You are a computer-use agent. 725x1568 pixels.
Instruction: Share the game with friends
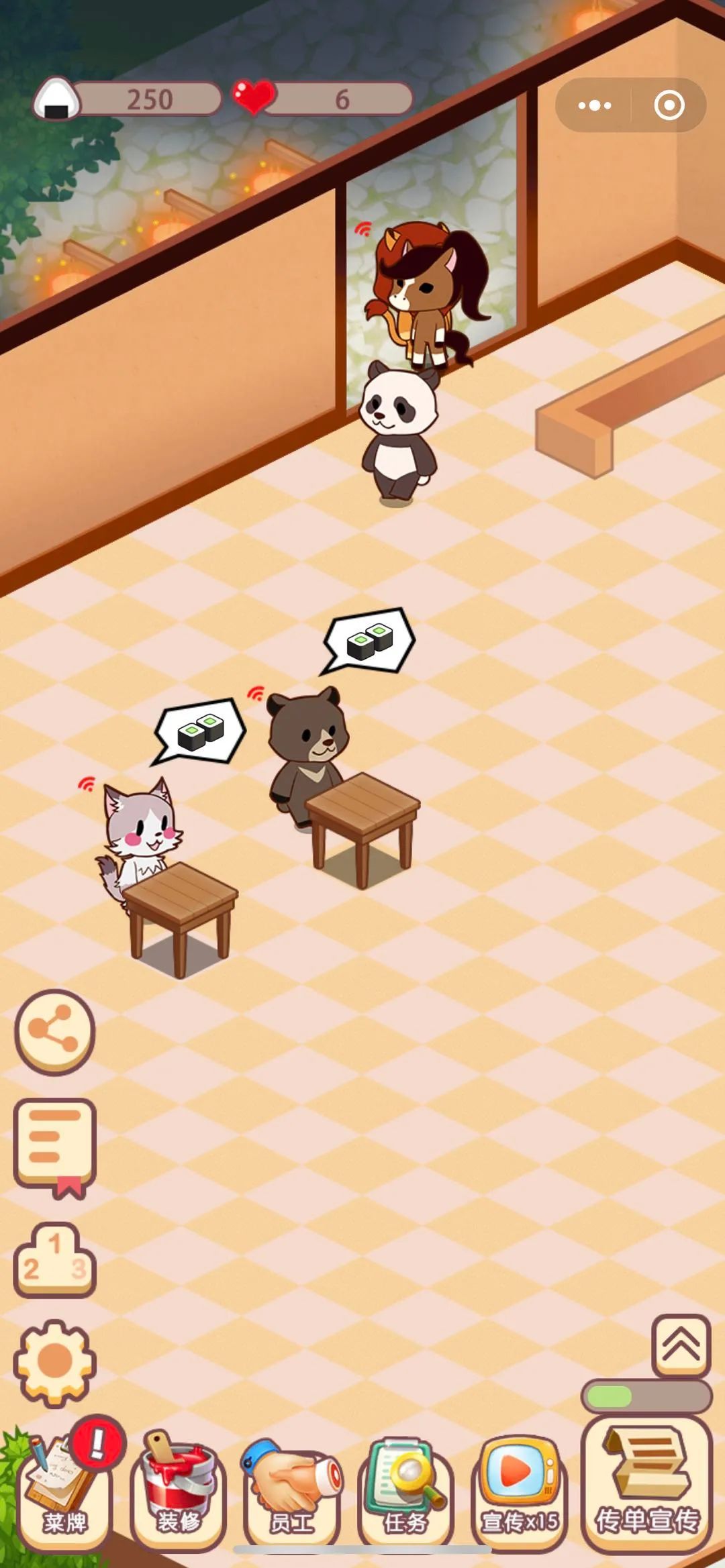click(54, 1031)
